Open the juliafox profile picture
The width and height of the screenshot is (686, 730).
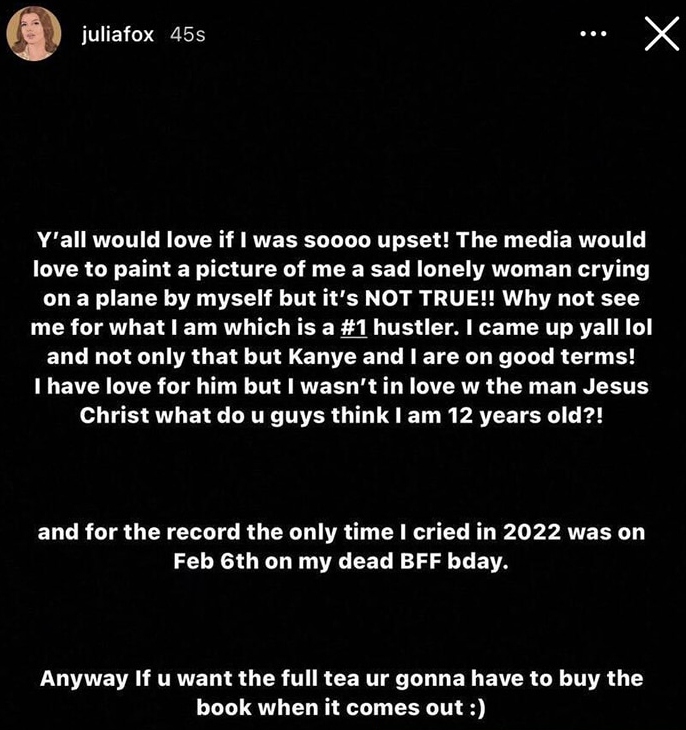[x=33, y=35]
